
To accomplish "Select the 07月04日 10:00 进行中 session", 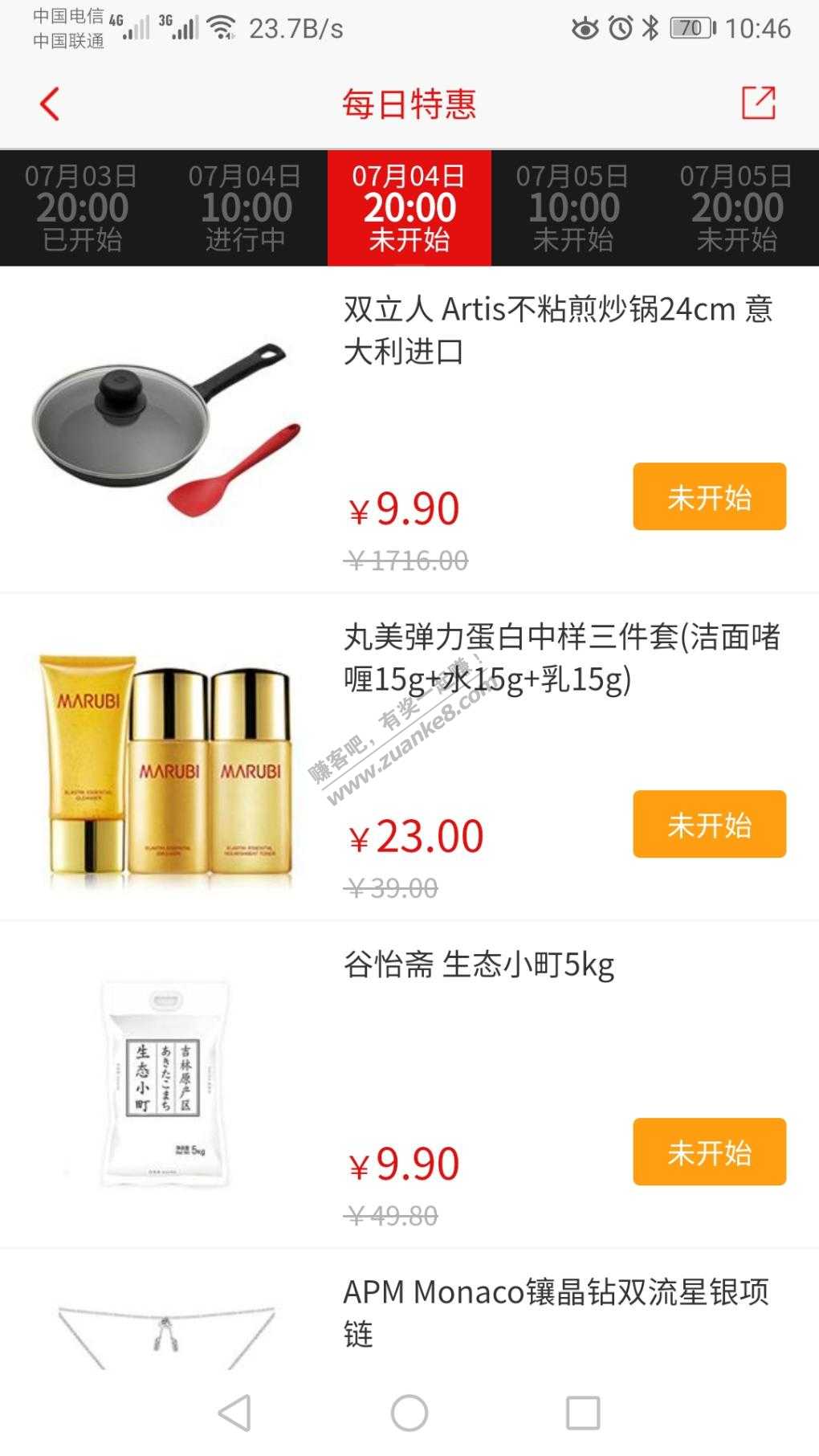I will pos(245,207).
